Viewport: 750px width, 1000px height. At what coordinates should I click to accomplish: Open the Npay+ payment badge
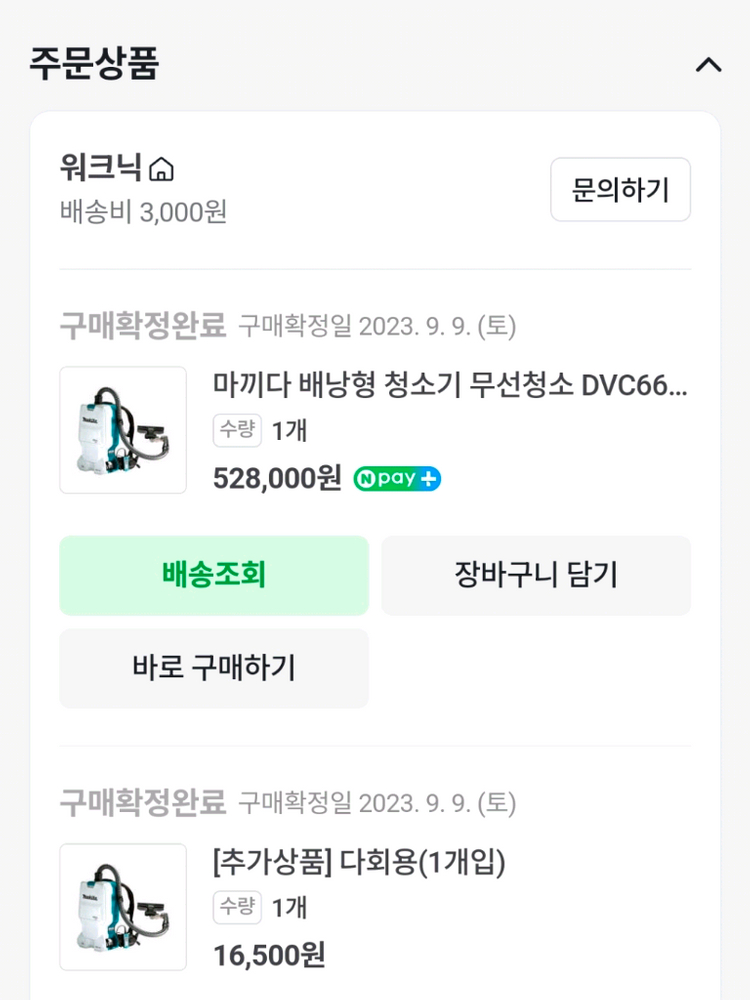click(396, 479)
